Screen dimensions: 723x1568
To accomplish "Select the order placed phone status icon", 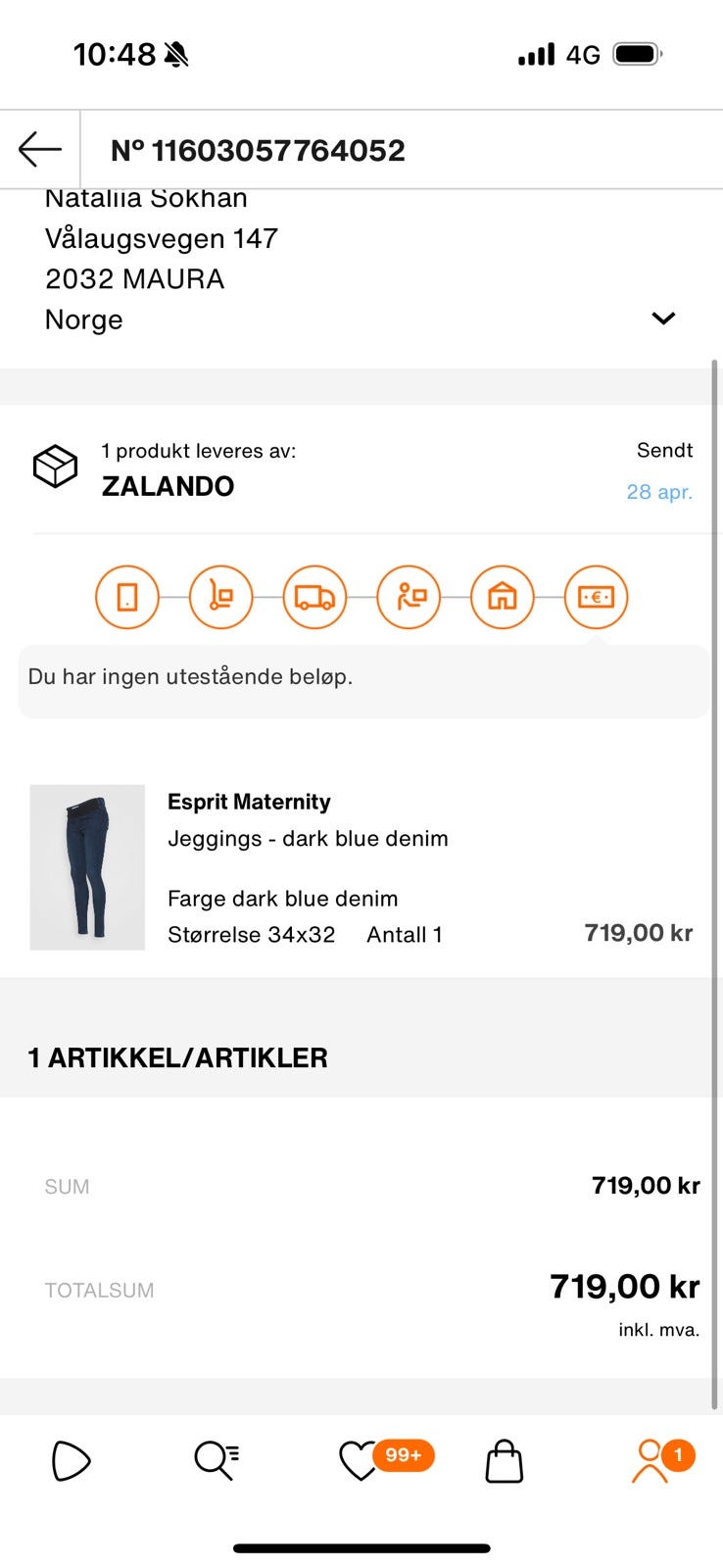I will click(126, 596).
